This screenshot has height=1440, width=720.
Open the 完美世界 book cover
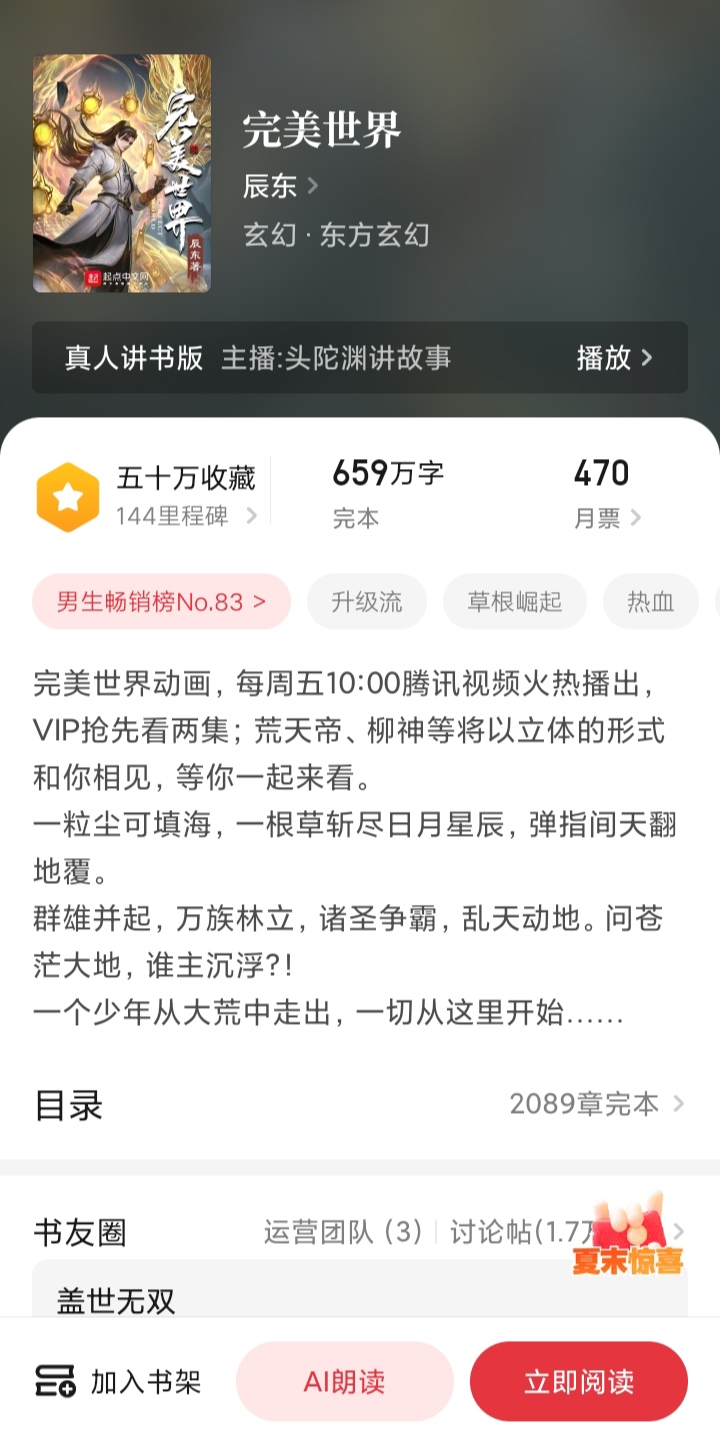[x=122, y=173]
